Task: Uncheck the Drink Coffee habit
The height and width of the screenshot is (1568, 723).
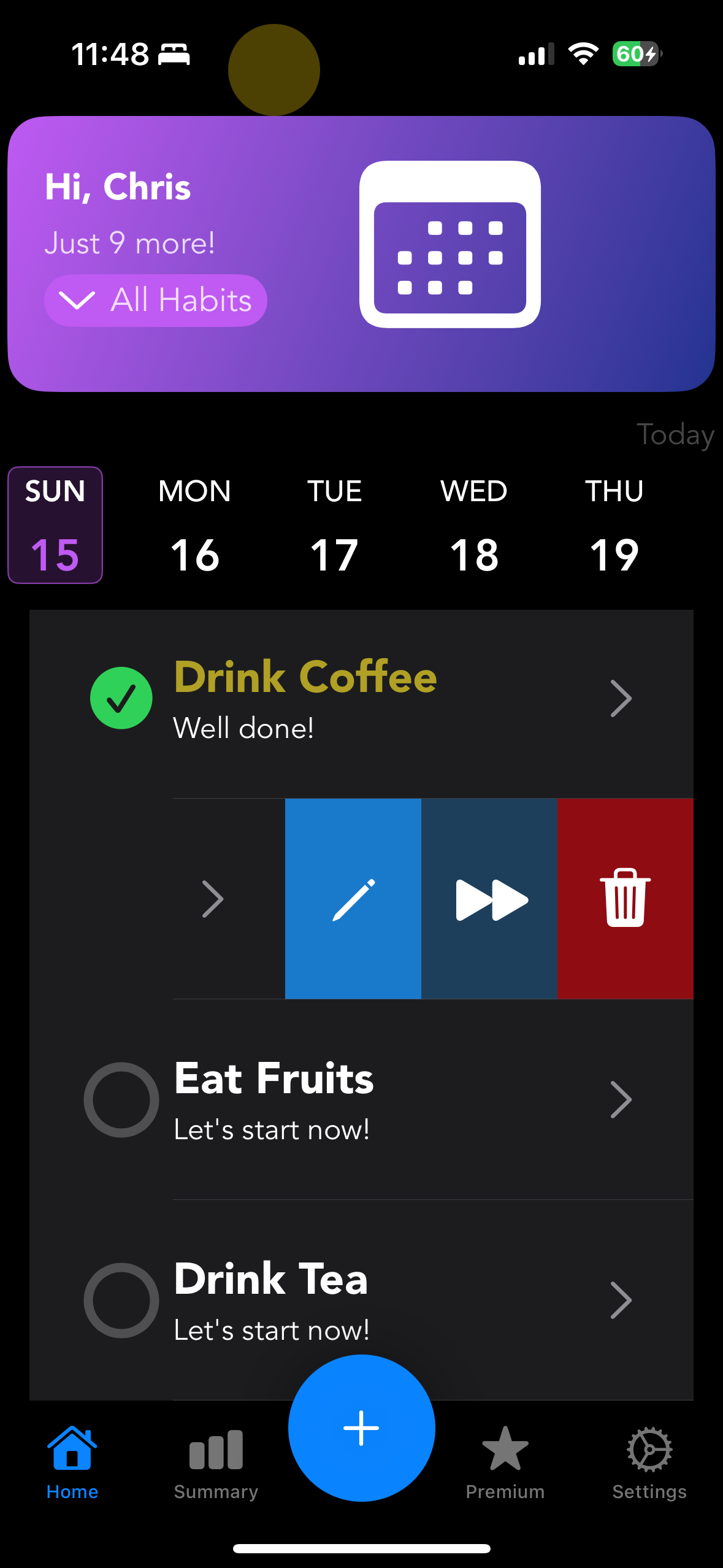Action: pos(121,698)
